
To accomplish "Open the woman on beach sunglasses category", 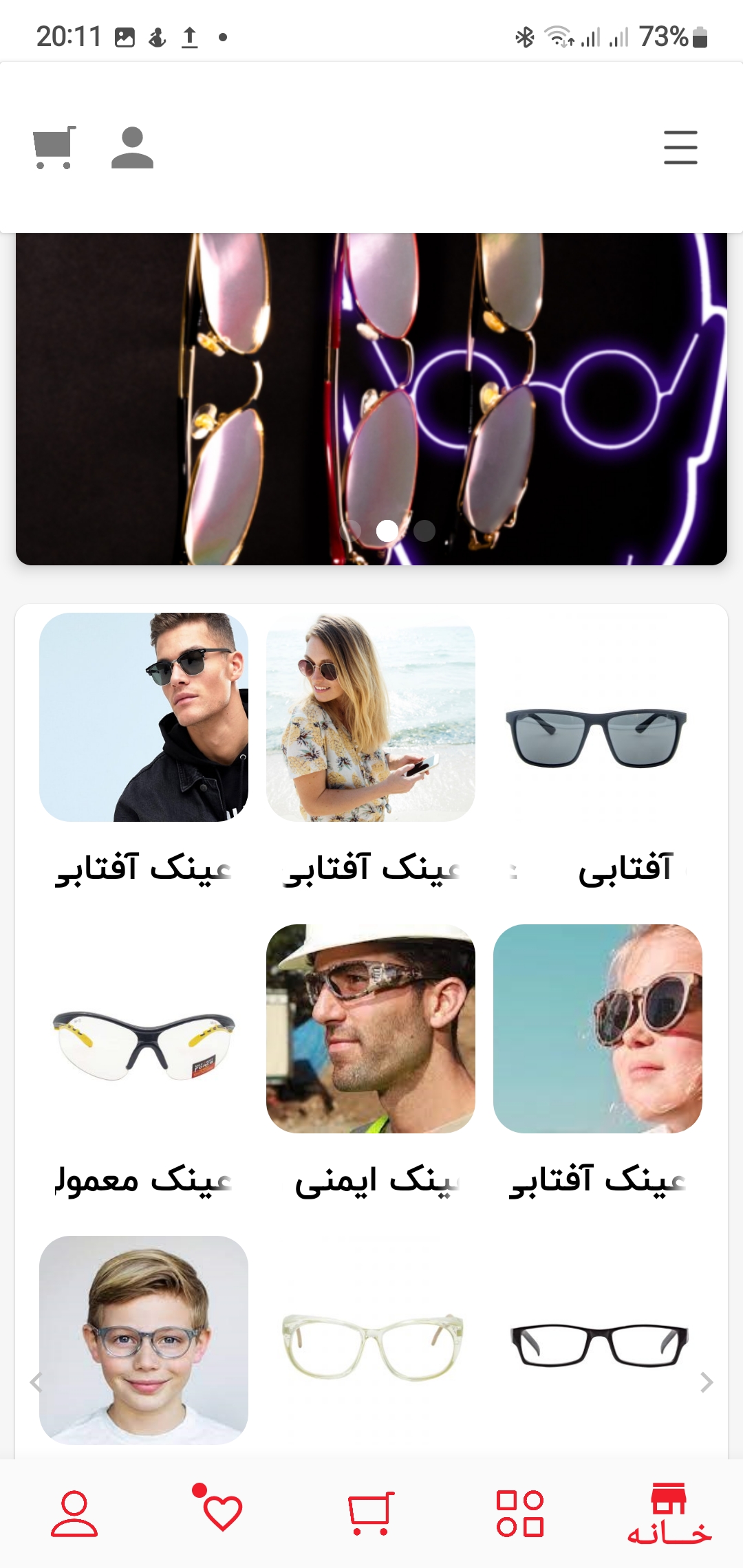I will coord(371,717).
